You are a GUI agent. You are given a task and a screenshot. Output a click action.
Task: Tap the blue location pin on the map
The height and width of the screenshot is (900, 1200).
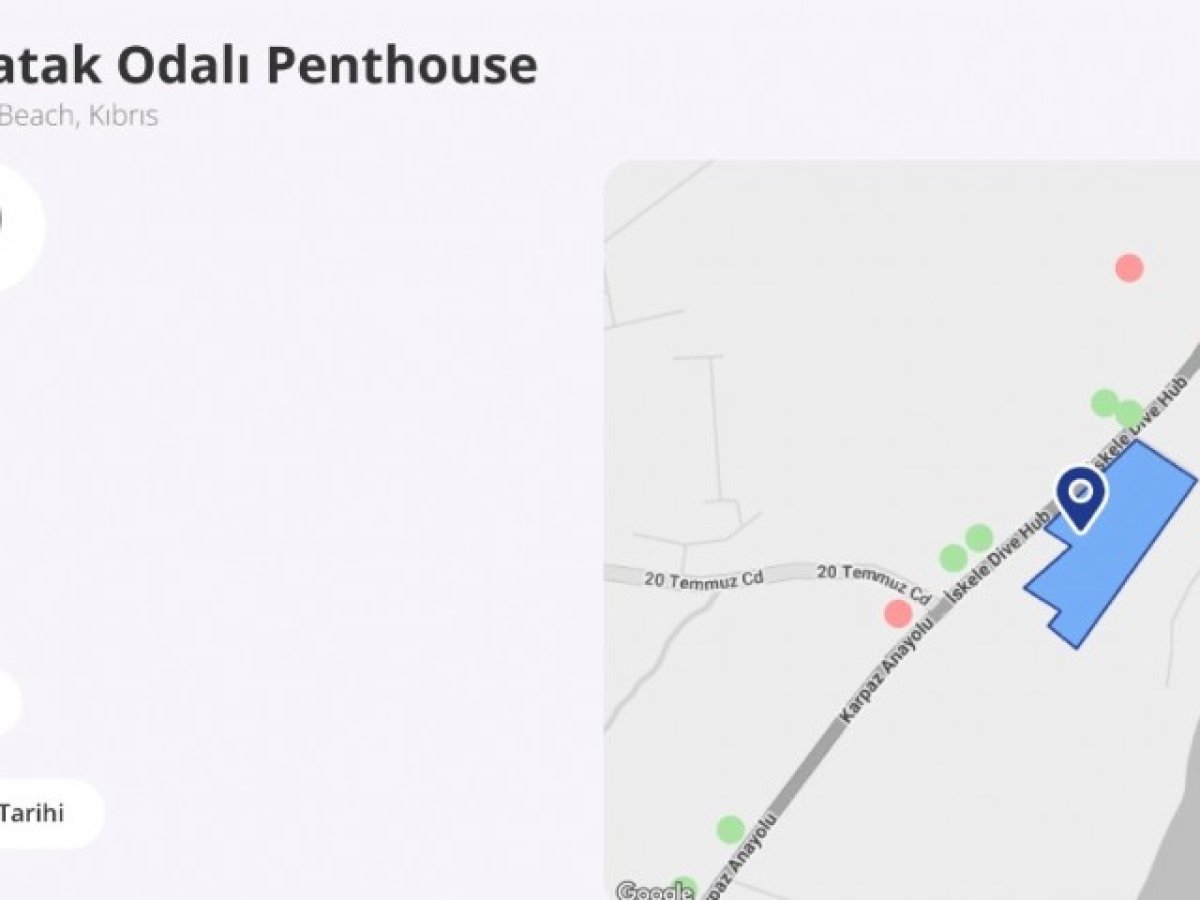(x=1081, y=494)
